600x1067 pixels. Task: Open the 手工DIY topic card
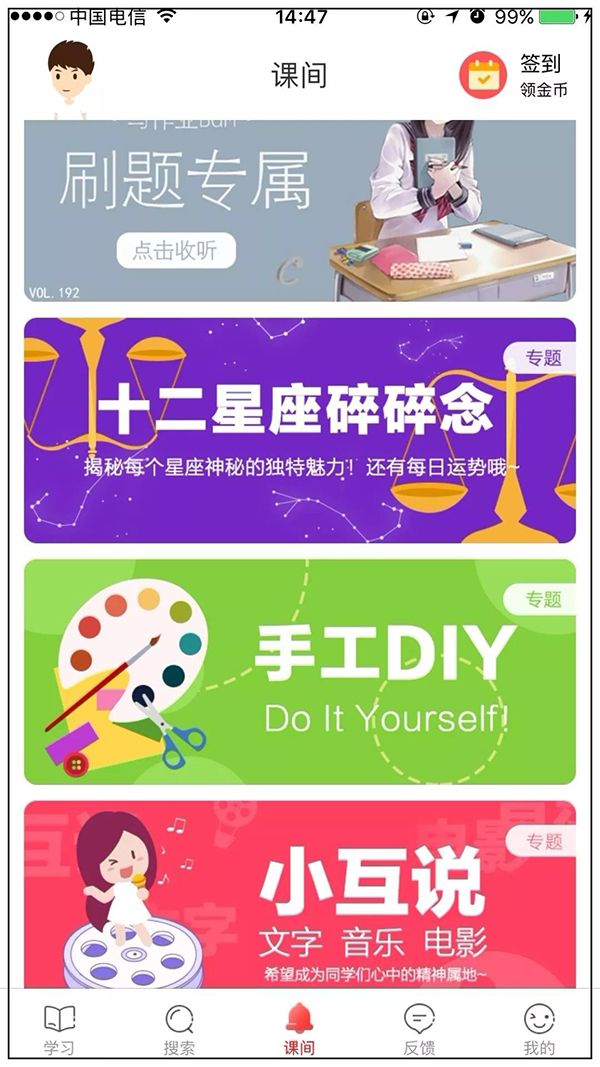(x=300, y=672)
